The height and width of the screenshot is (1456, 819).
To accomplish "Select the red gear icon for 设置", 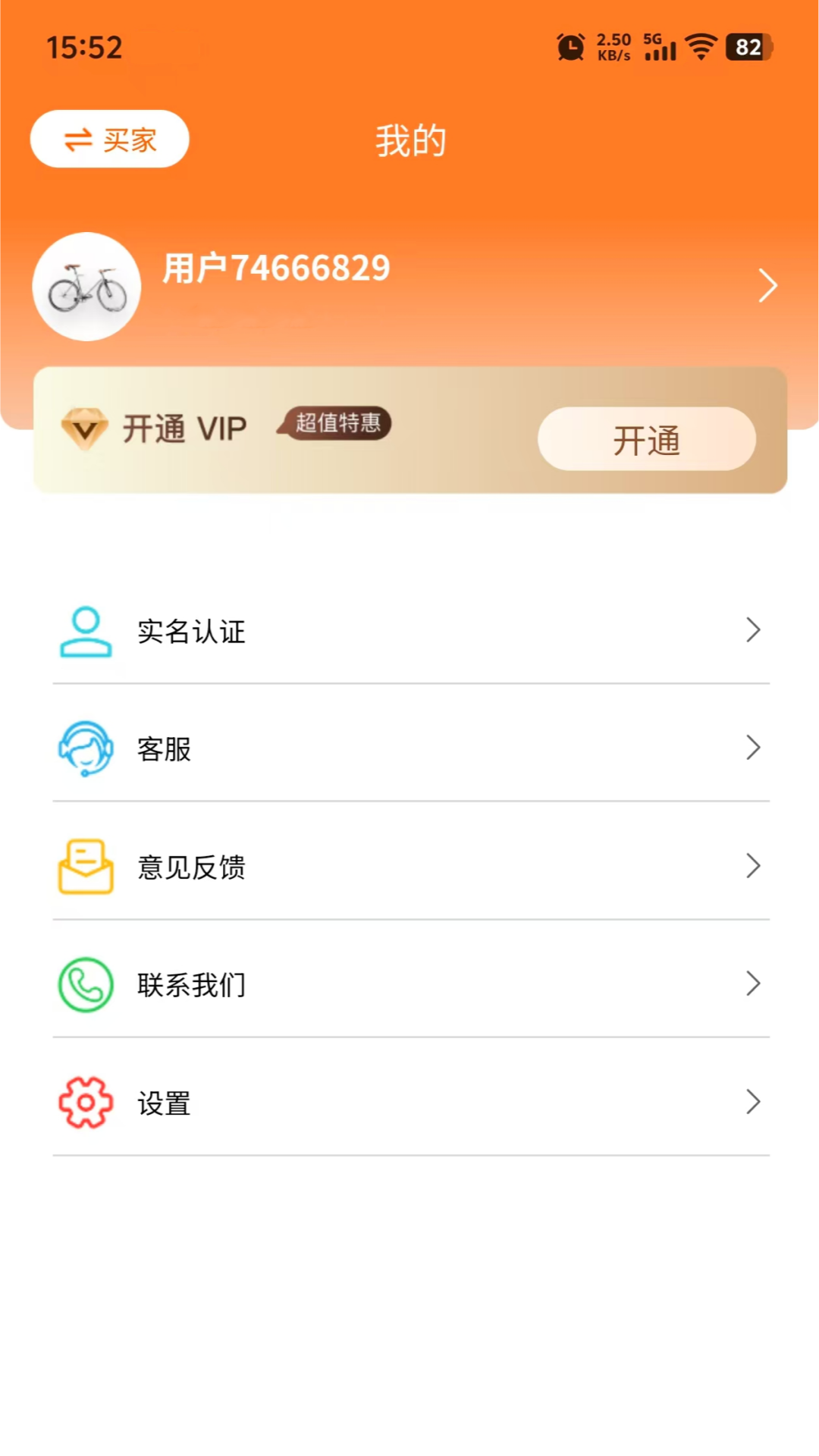I will point(85,1102).
